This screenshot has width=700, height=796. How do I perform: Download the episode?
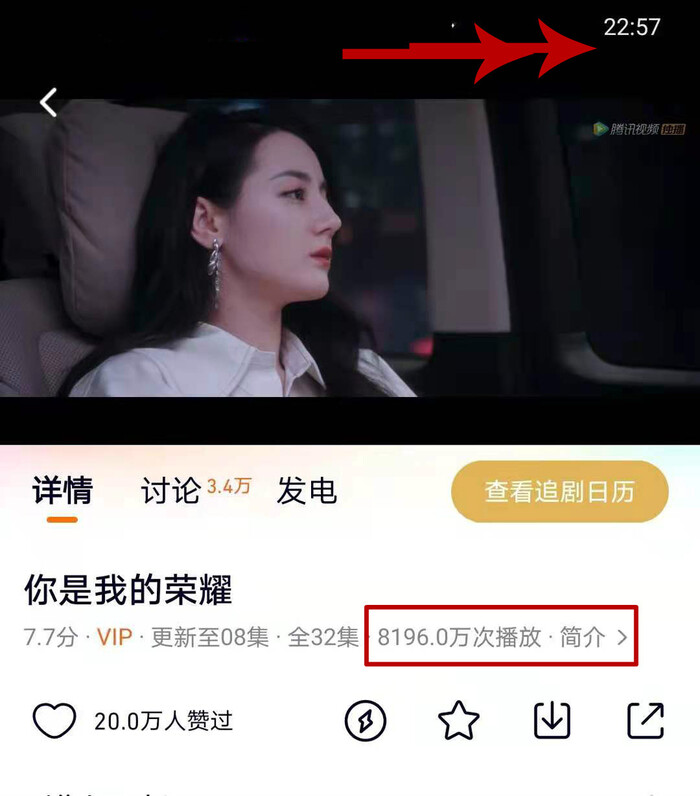552,720
